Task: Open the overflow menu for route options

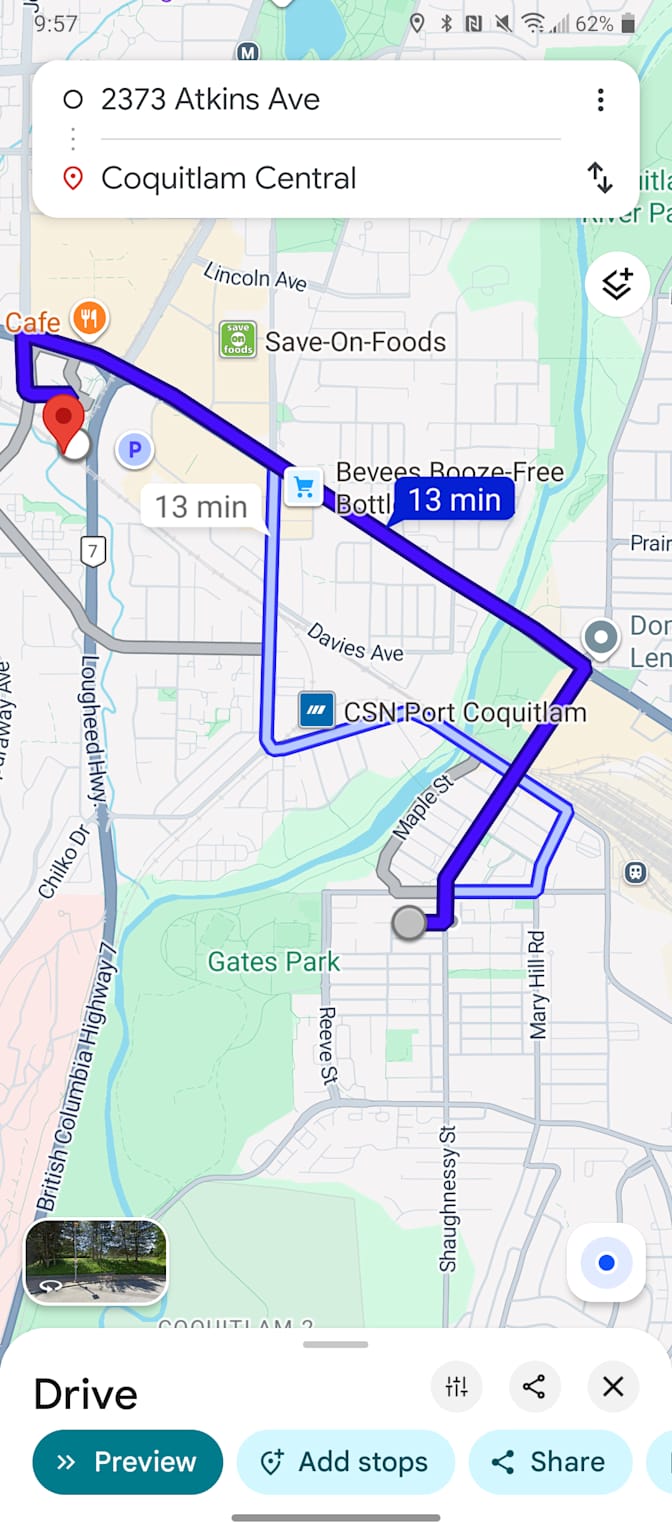Action: (600, 99)
